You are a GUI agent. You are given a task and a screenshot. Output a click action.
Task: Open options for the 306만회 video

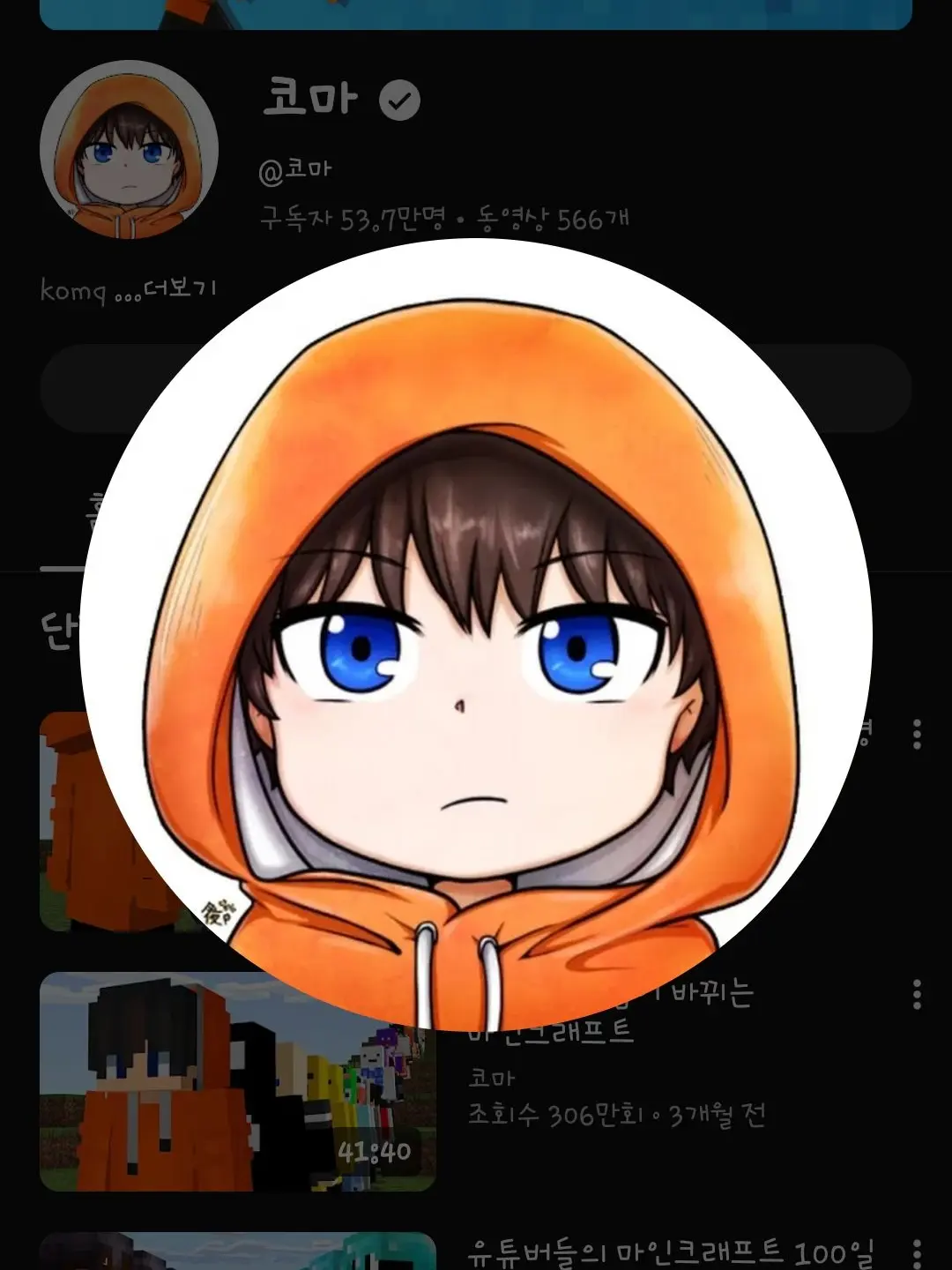(917, 994)
